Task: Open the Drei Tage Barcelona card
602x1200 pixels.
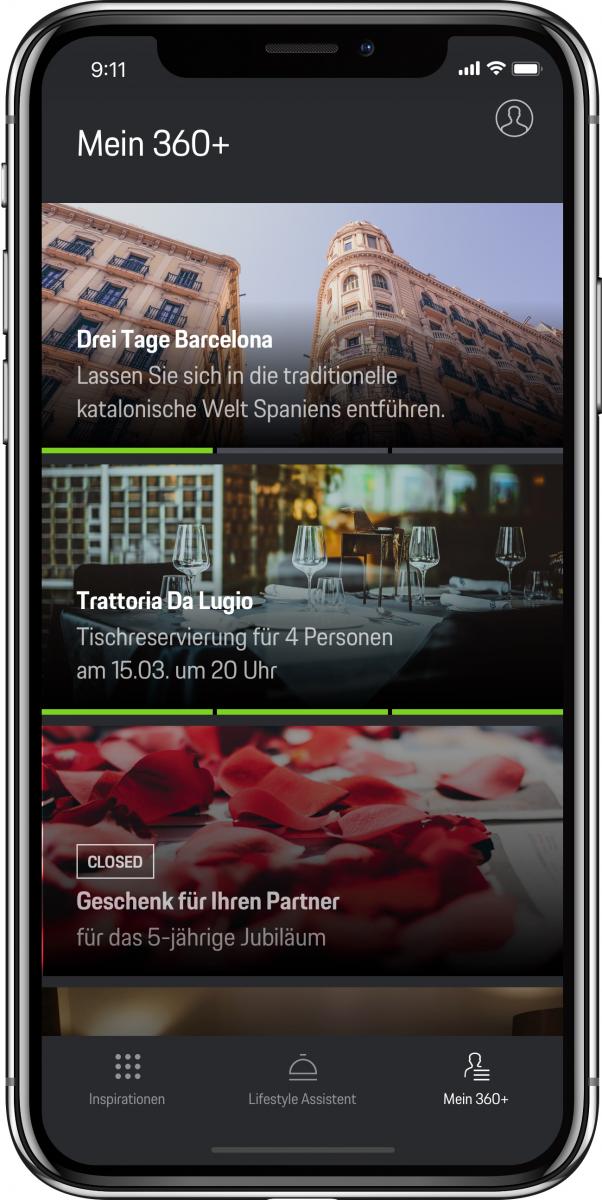Action: tap(302, 325)
